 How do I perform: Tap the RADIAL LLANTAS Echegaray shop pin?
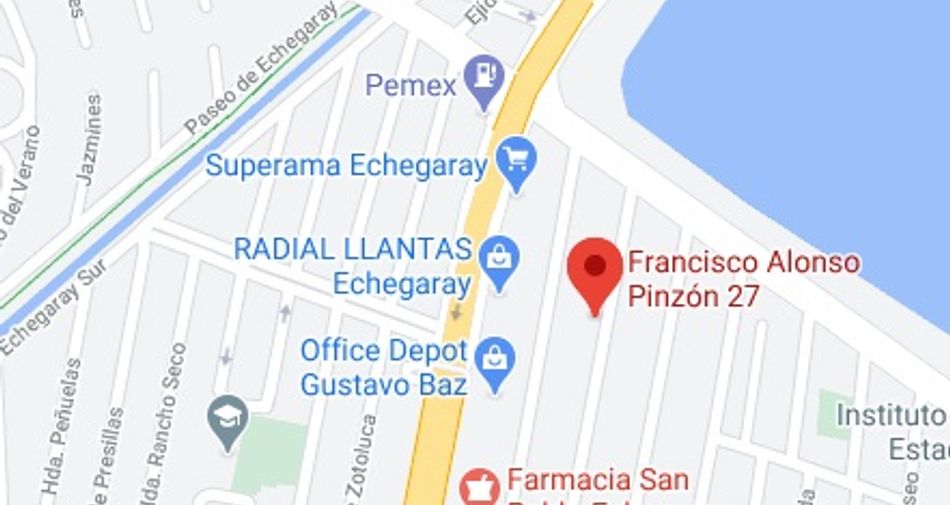[499, 264]
